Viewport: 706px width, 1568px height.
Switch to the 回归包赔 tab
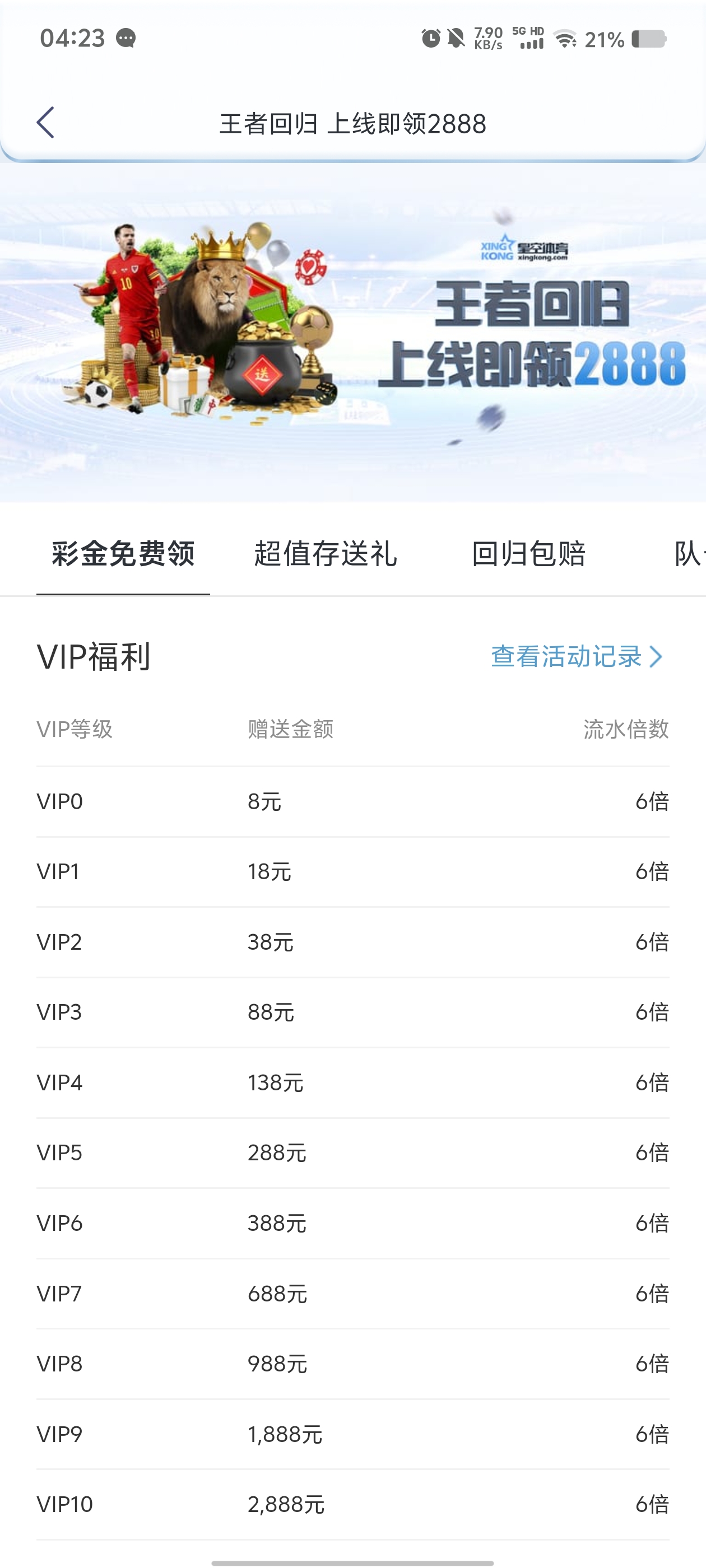529,554
